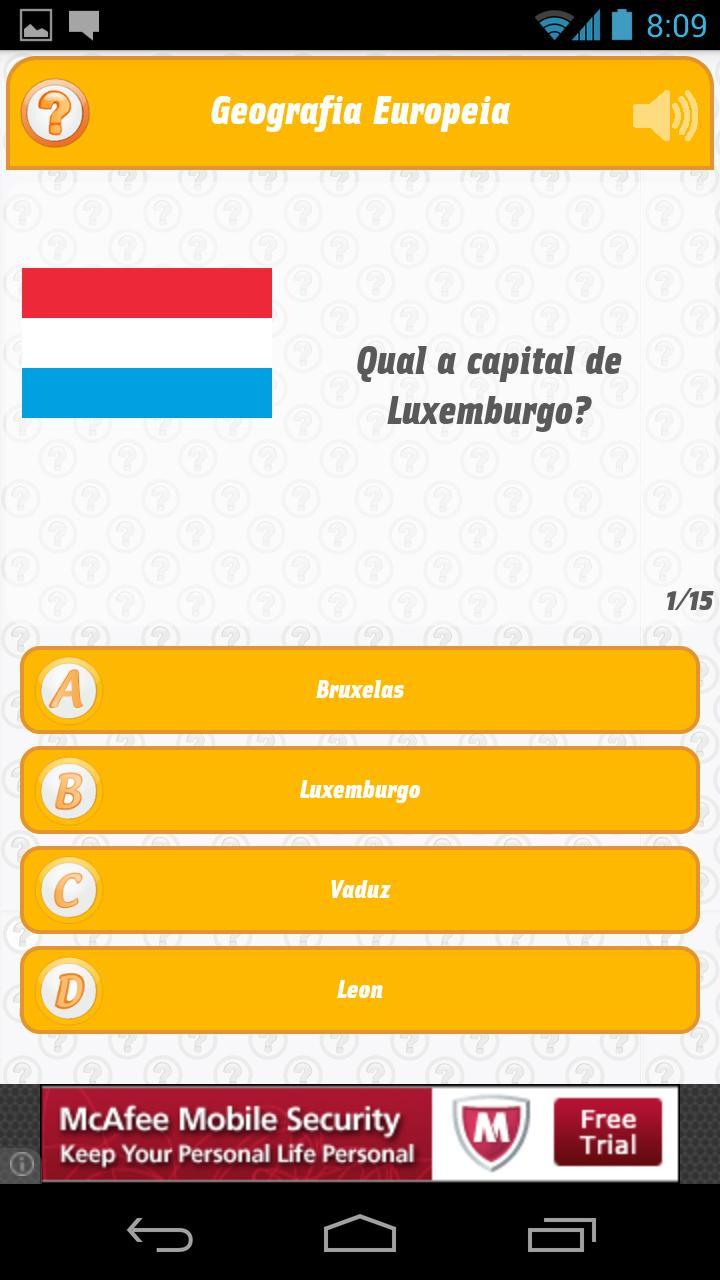
Task: Select answer A Bruxelas
Action: click(360, 690)
